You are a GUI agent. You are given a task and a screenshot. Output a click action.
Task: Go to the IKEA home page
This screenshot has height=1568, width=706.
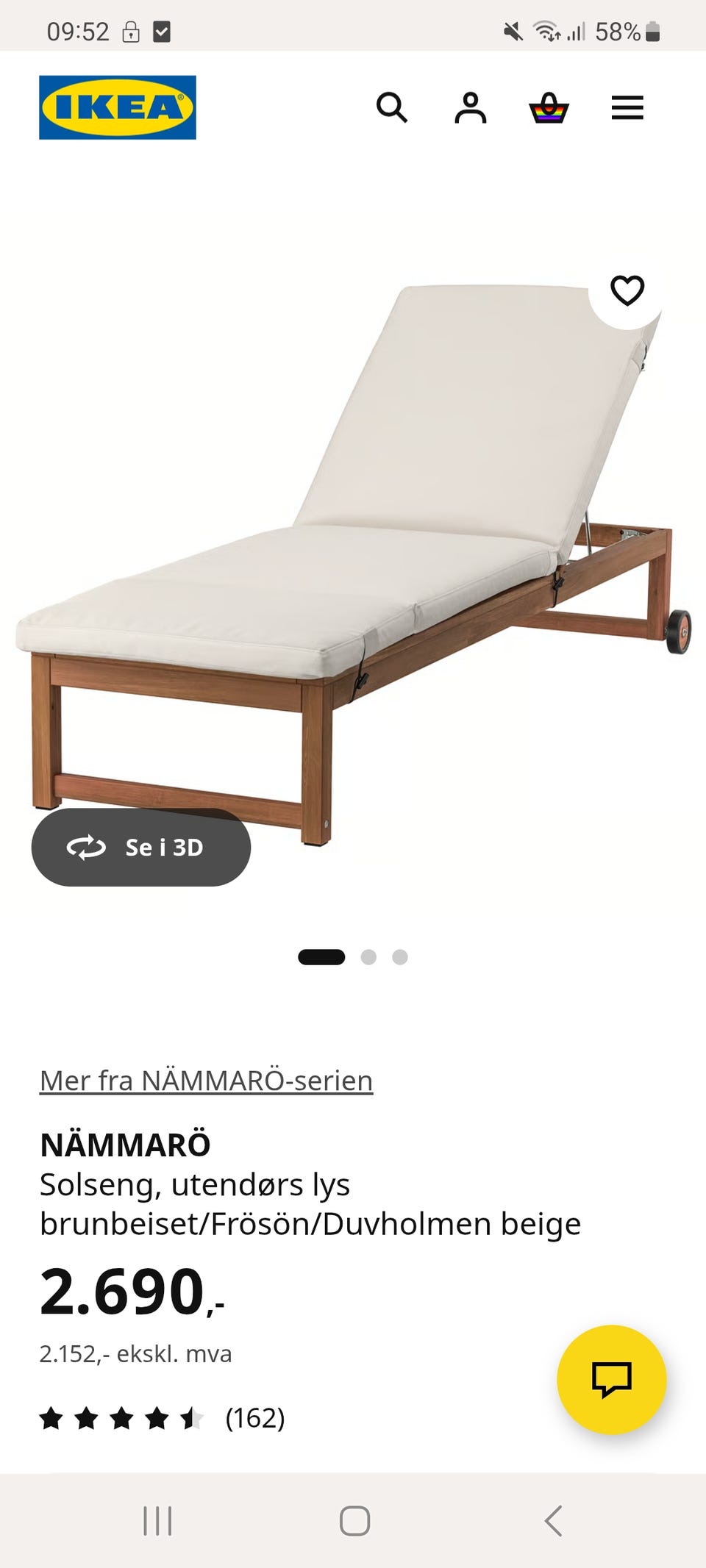click(x=118, y=107)
